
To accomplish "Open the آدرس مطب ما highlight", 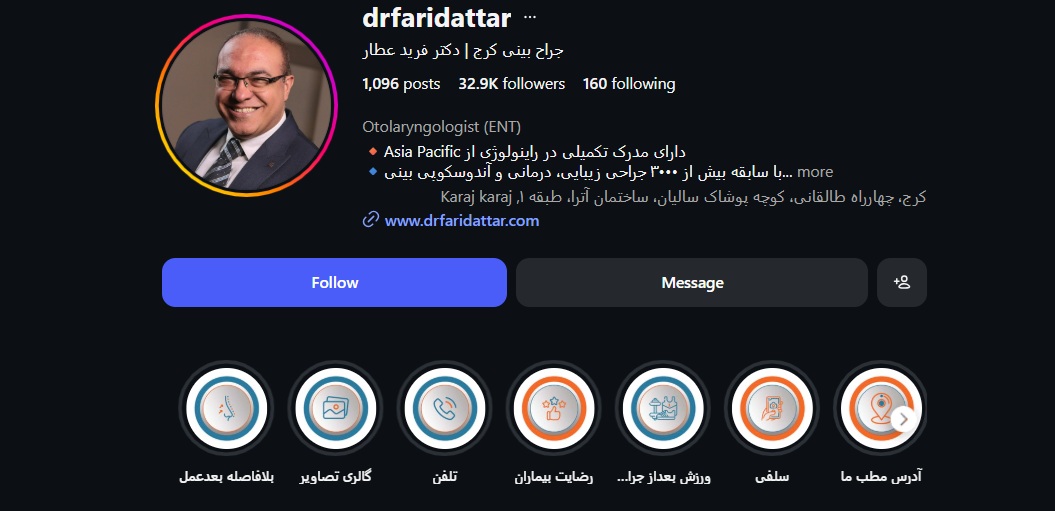I will click(870, 408).
